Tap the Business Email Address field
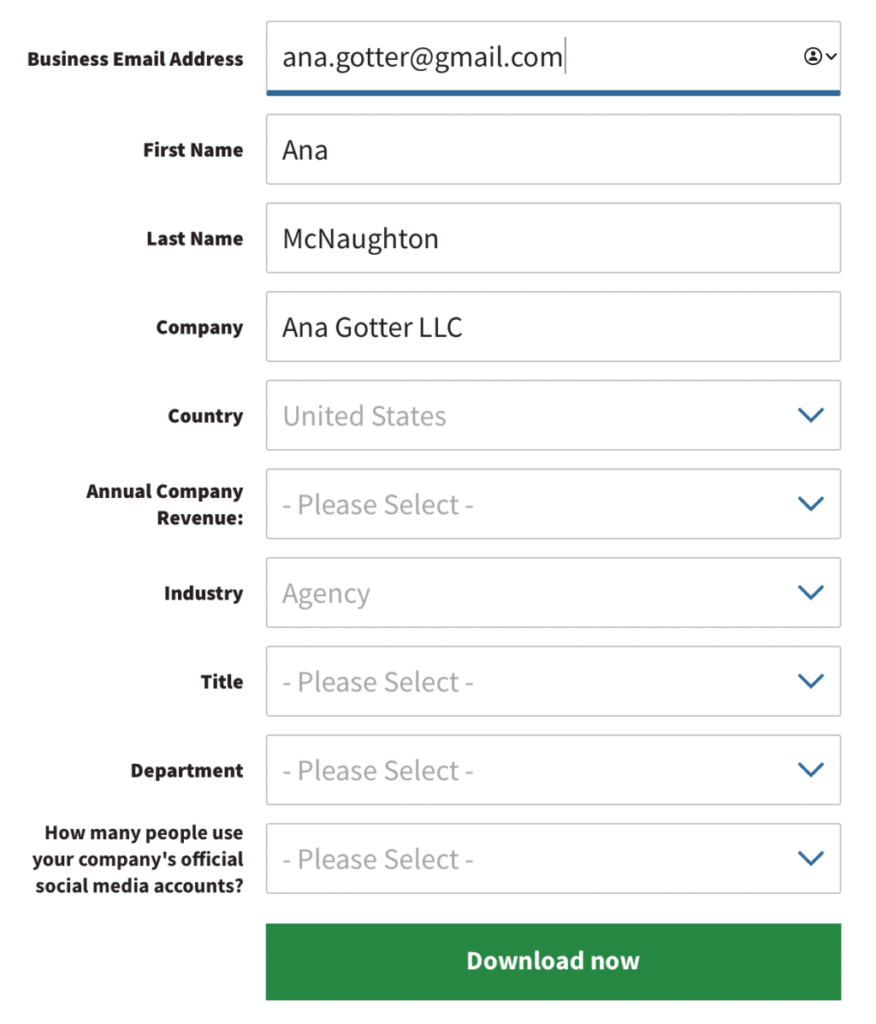The image size is (876, 1024). click(530, 57)
